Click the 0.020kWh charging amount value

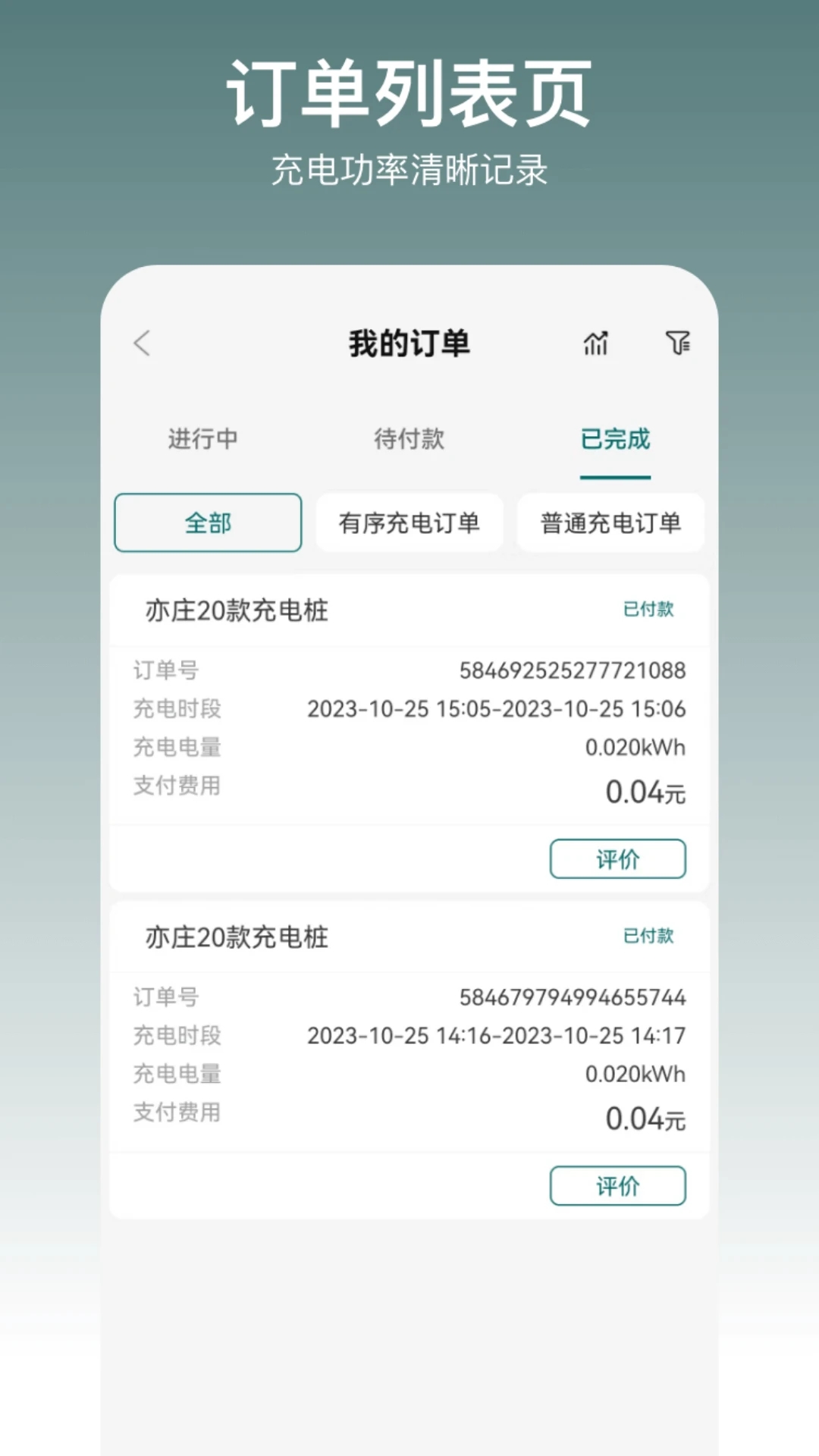point(635,747)
